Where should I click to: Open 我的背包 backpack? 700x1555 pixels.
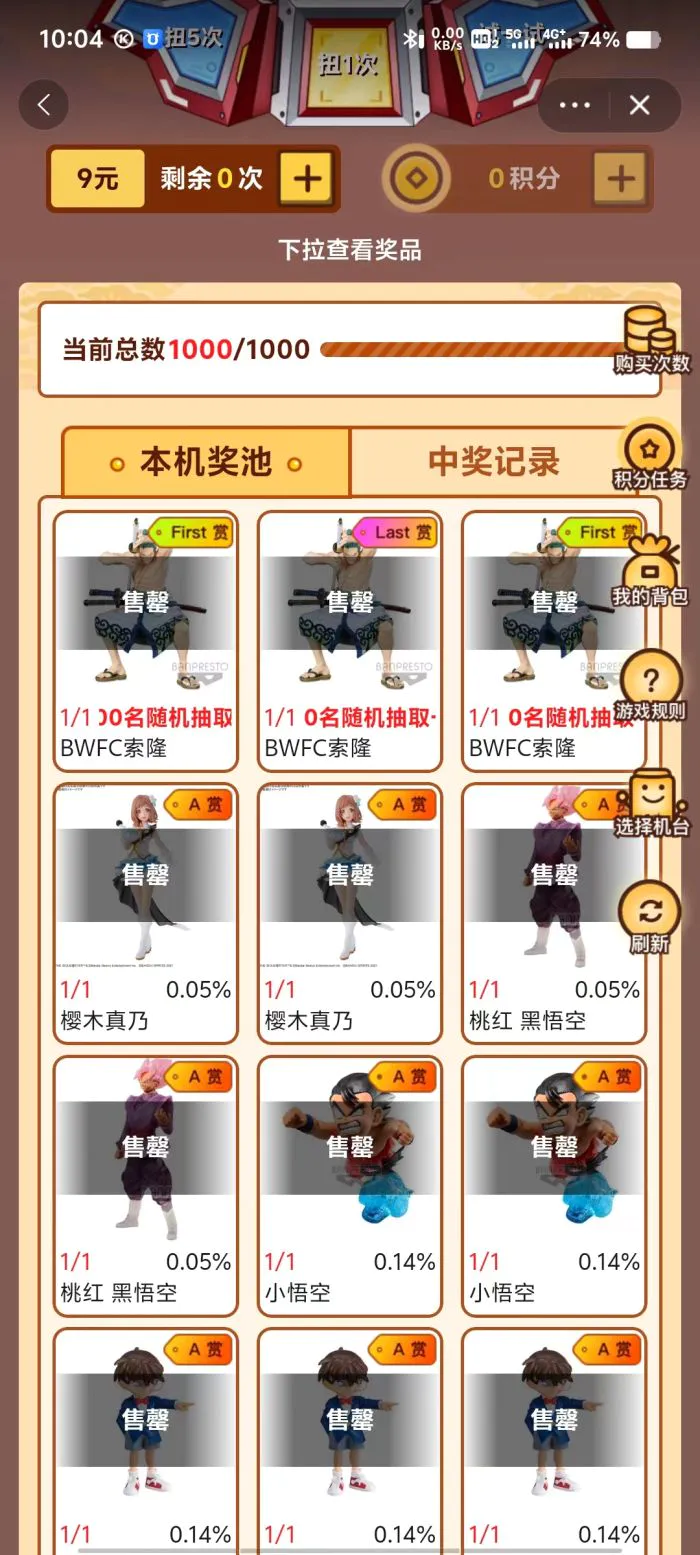(x=651, y=572)
